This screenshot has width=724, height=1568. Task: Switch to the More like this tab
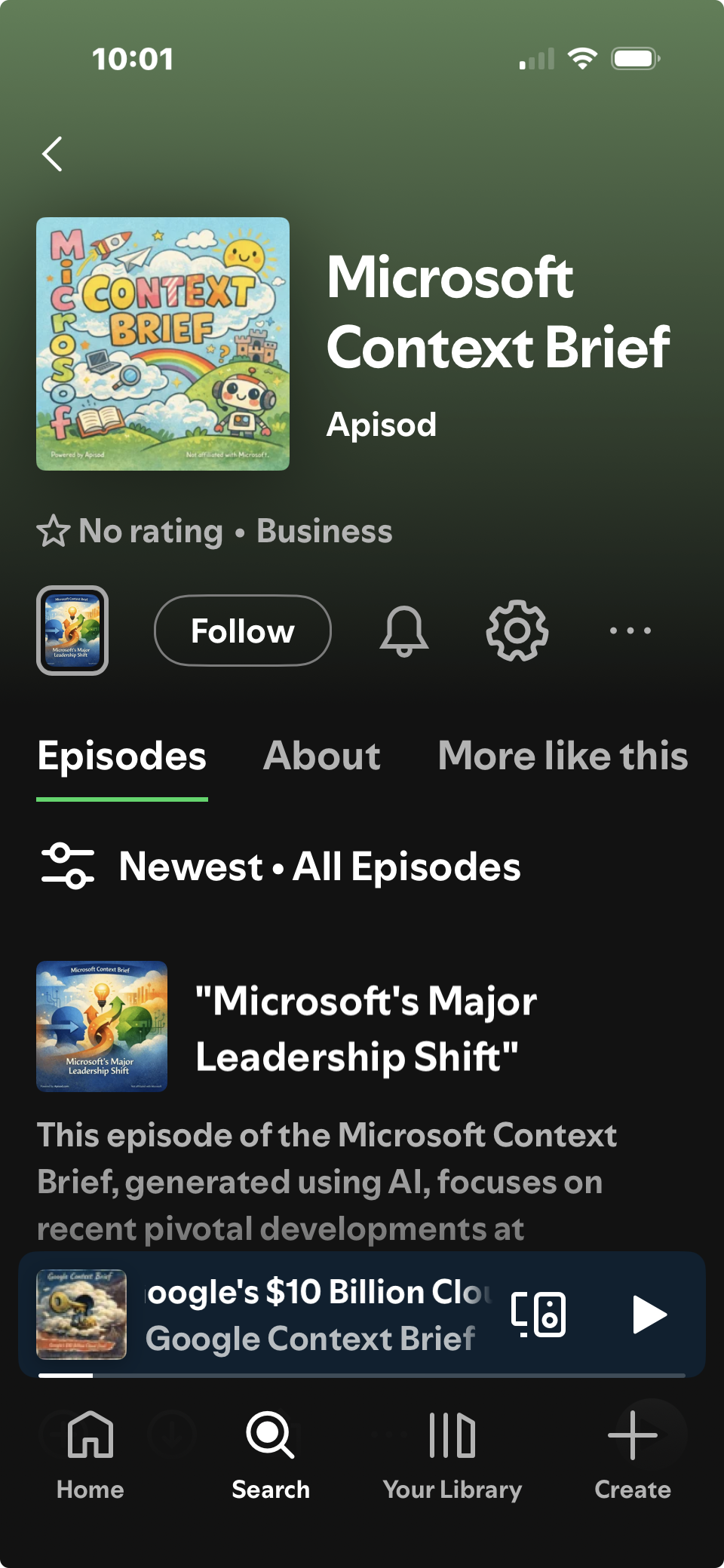pos(563,756)
